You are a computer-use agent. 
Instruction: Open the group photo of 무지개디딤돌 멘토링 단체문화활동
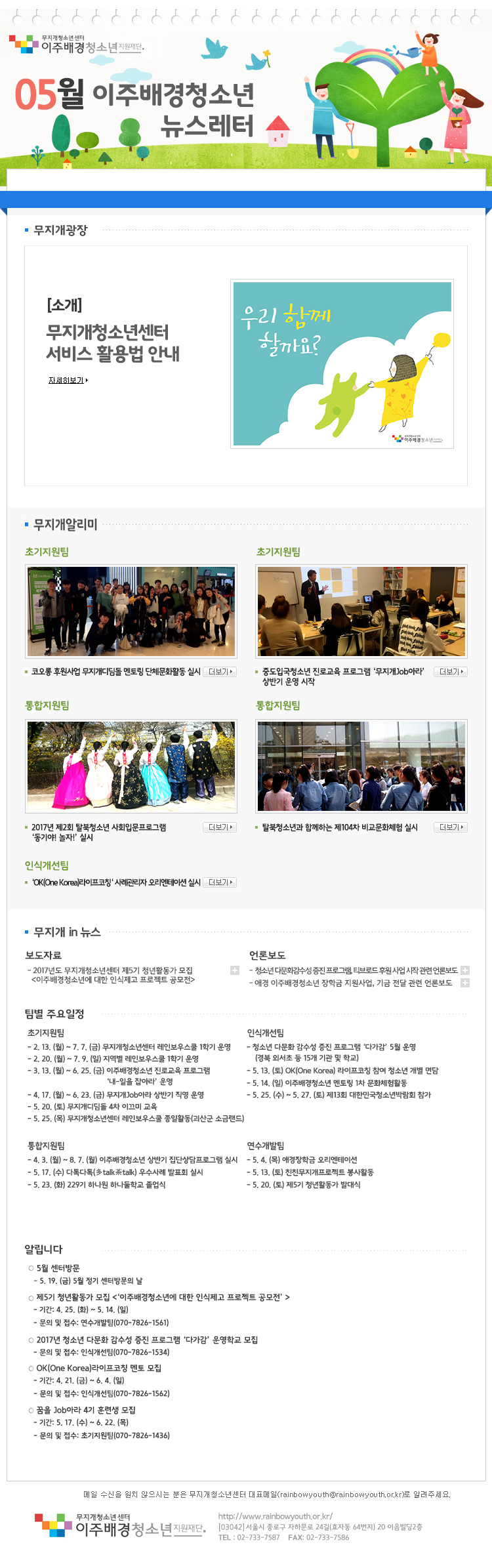coord(131,611)
